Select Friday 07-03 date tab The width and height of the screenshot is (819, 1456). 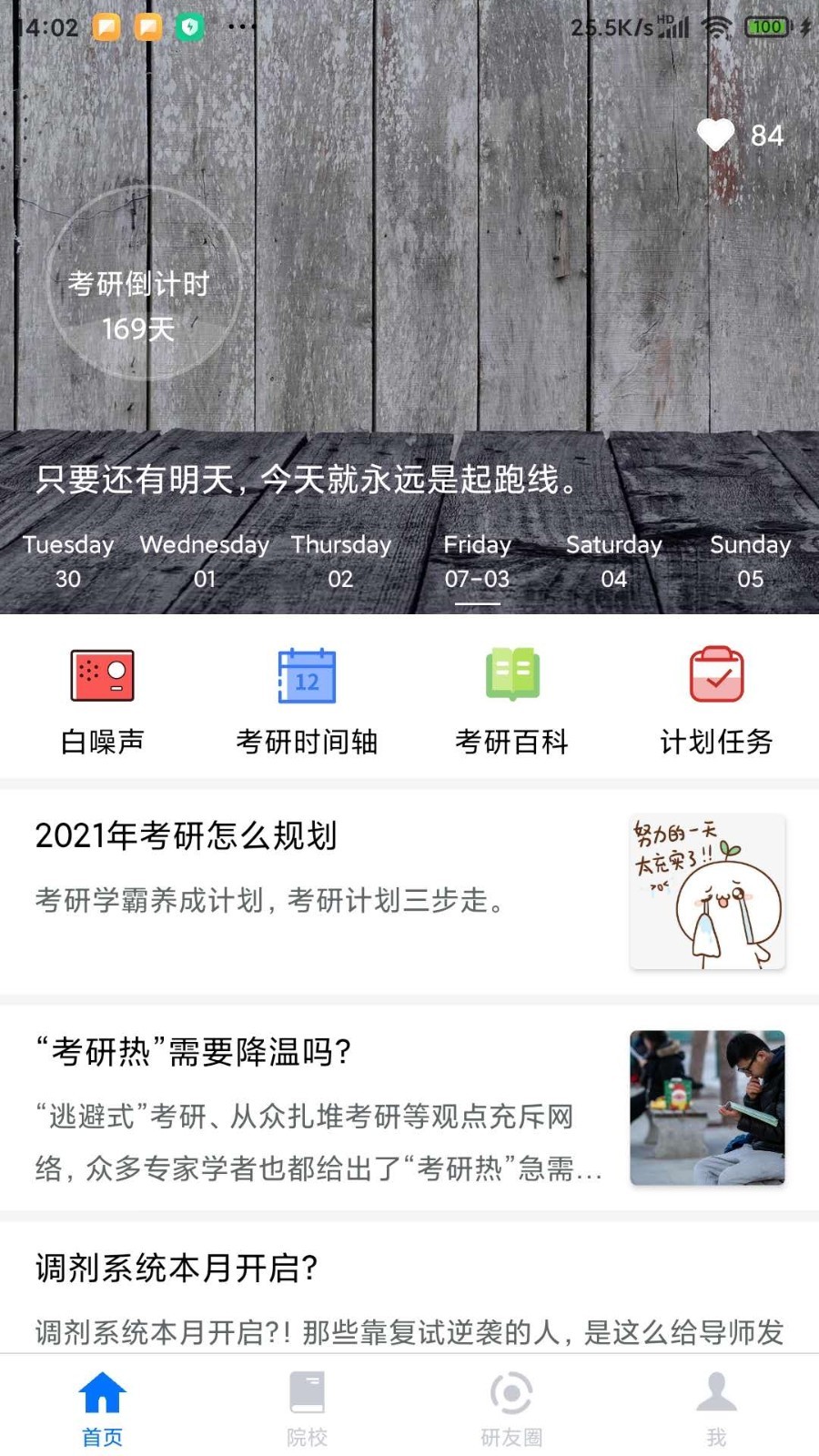(x=477, y=561)
